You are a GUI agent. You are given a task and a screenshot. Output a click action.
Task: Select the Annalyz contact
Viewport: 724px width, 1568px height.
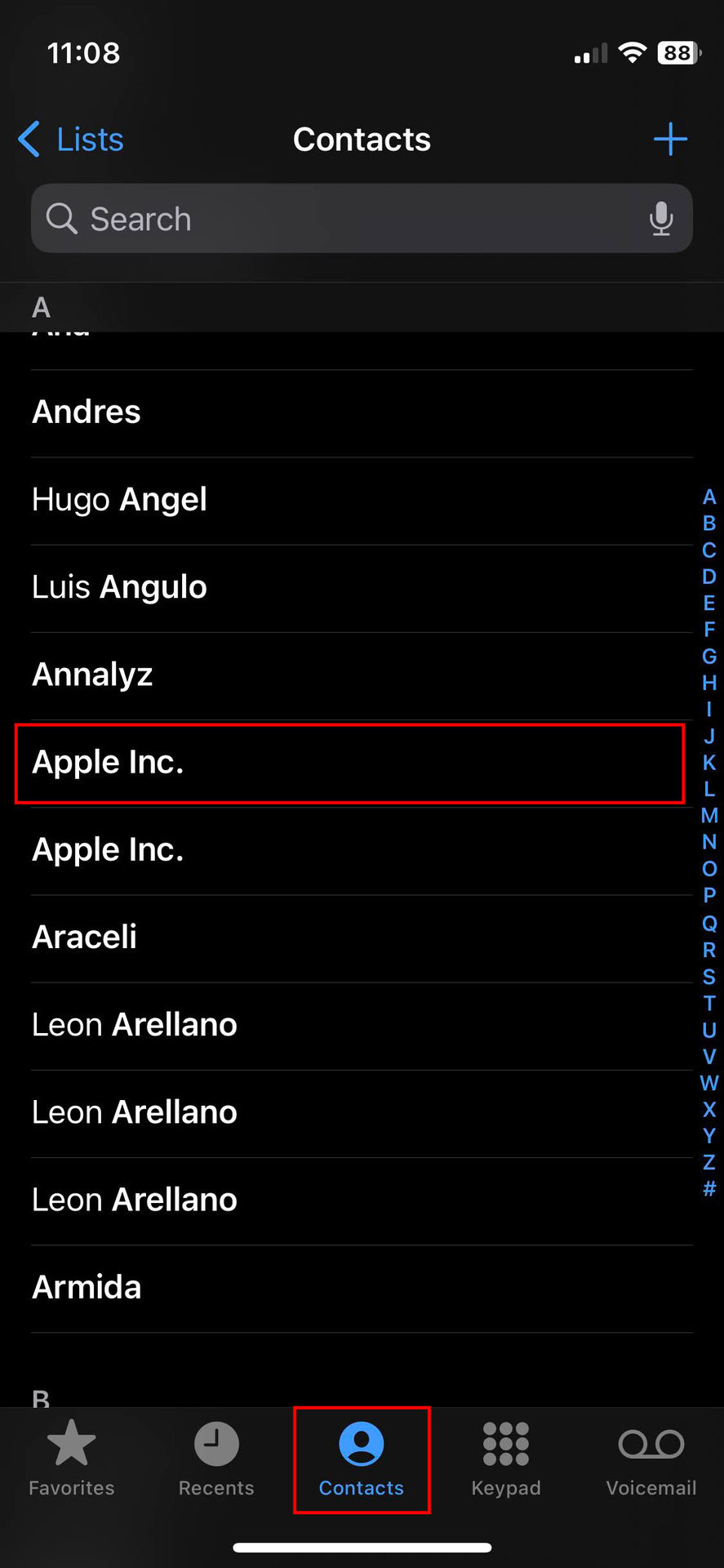tap(93, 675)
